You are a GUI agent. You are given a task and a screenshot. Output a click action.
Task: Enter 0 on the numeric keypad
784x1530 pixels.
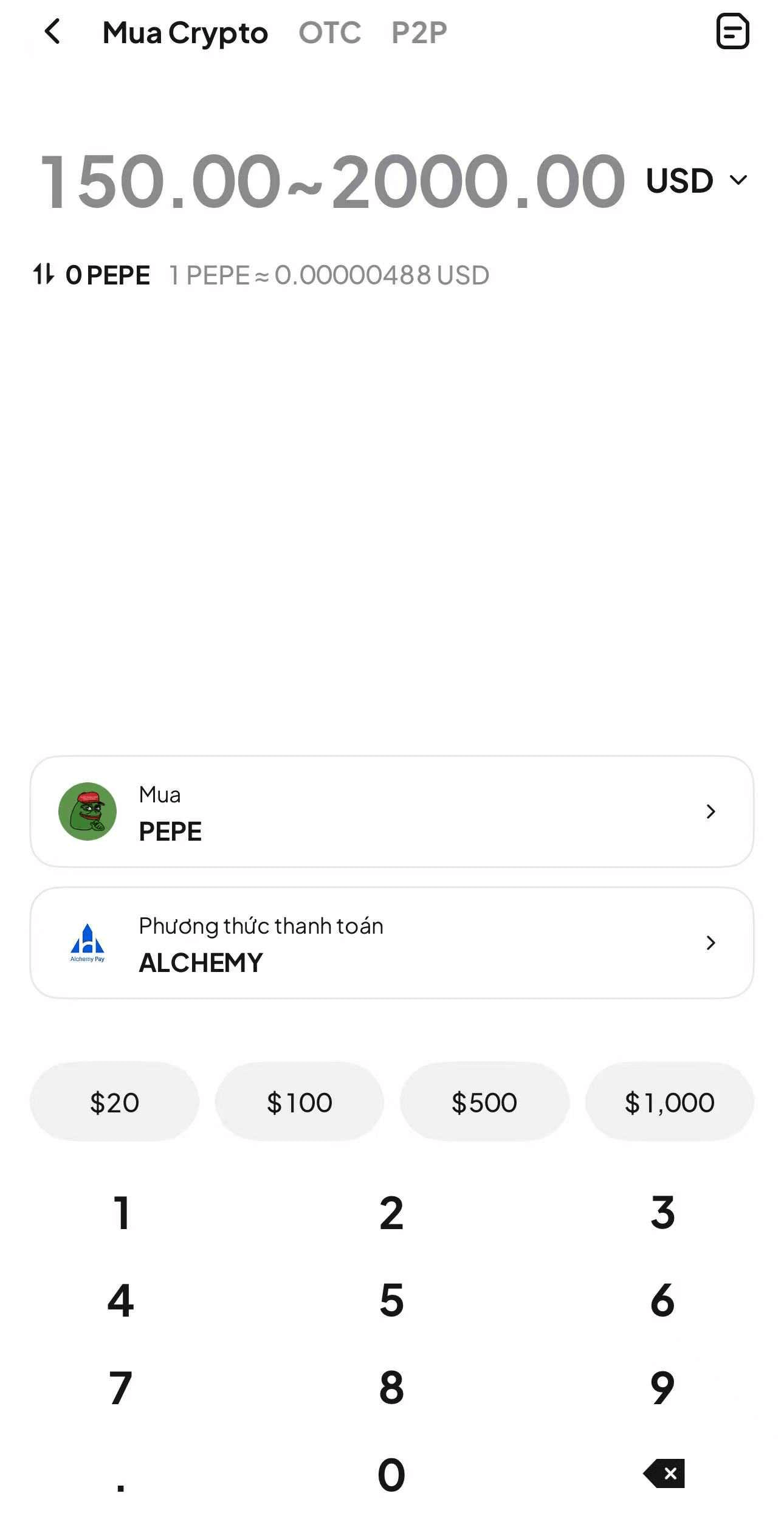click(391, 1475)
